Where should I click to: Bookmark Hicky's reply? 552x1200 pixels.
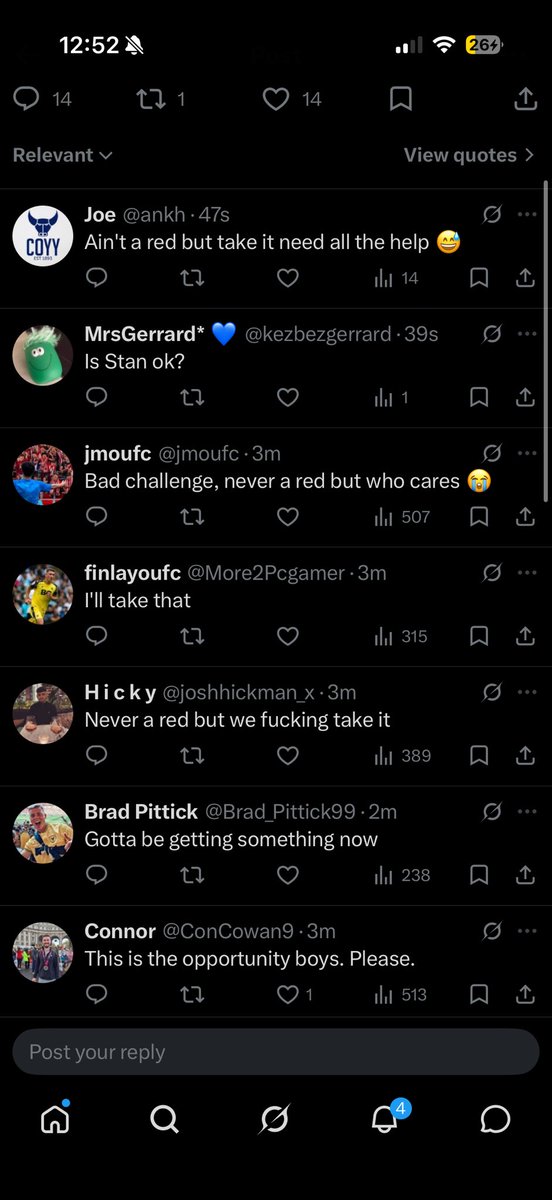coord(479,755)
